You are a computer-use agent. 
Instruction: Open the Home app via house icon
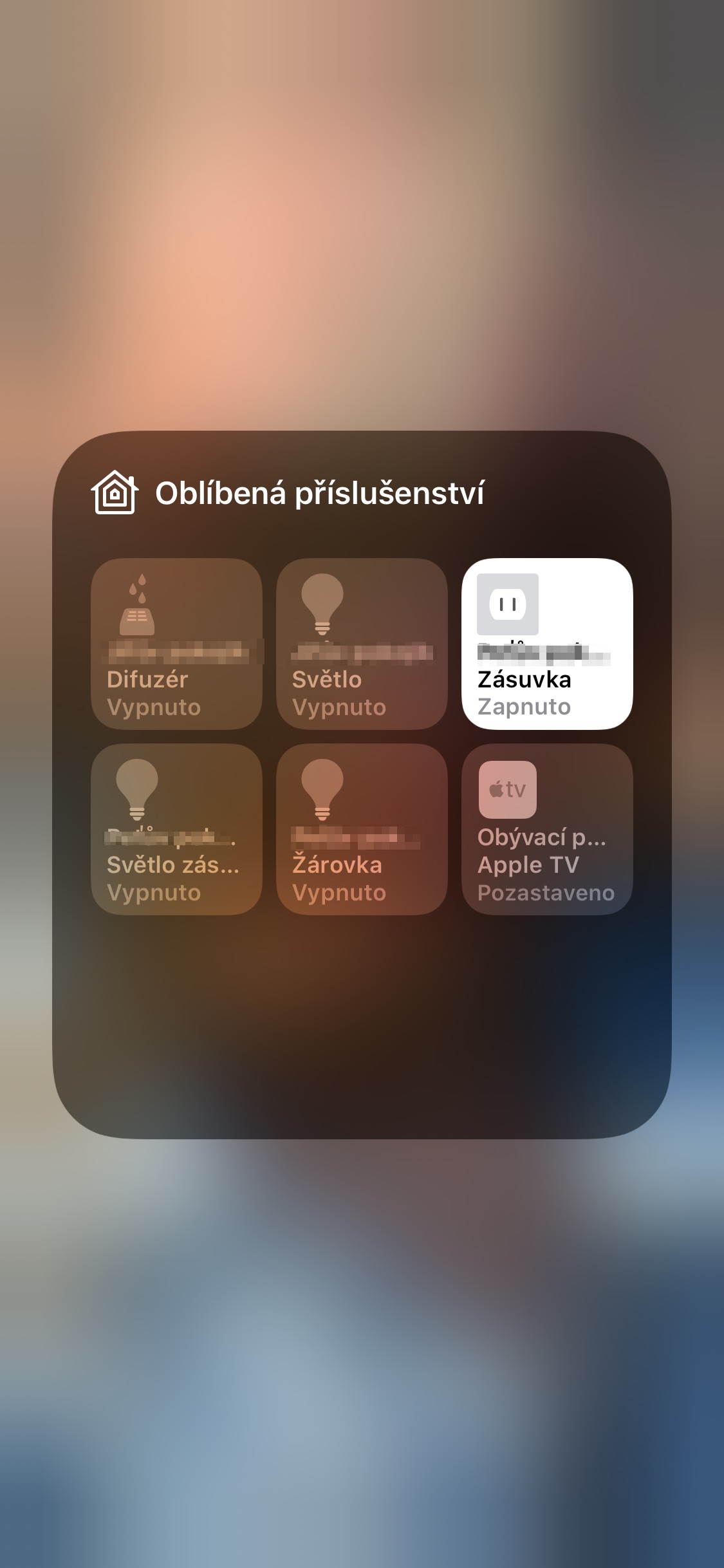(x=115, y=492)
